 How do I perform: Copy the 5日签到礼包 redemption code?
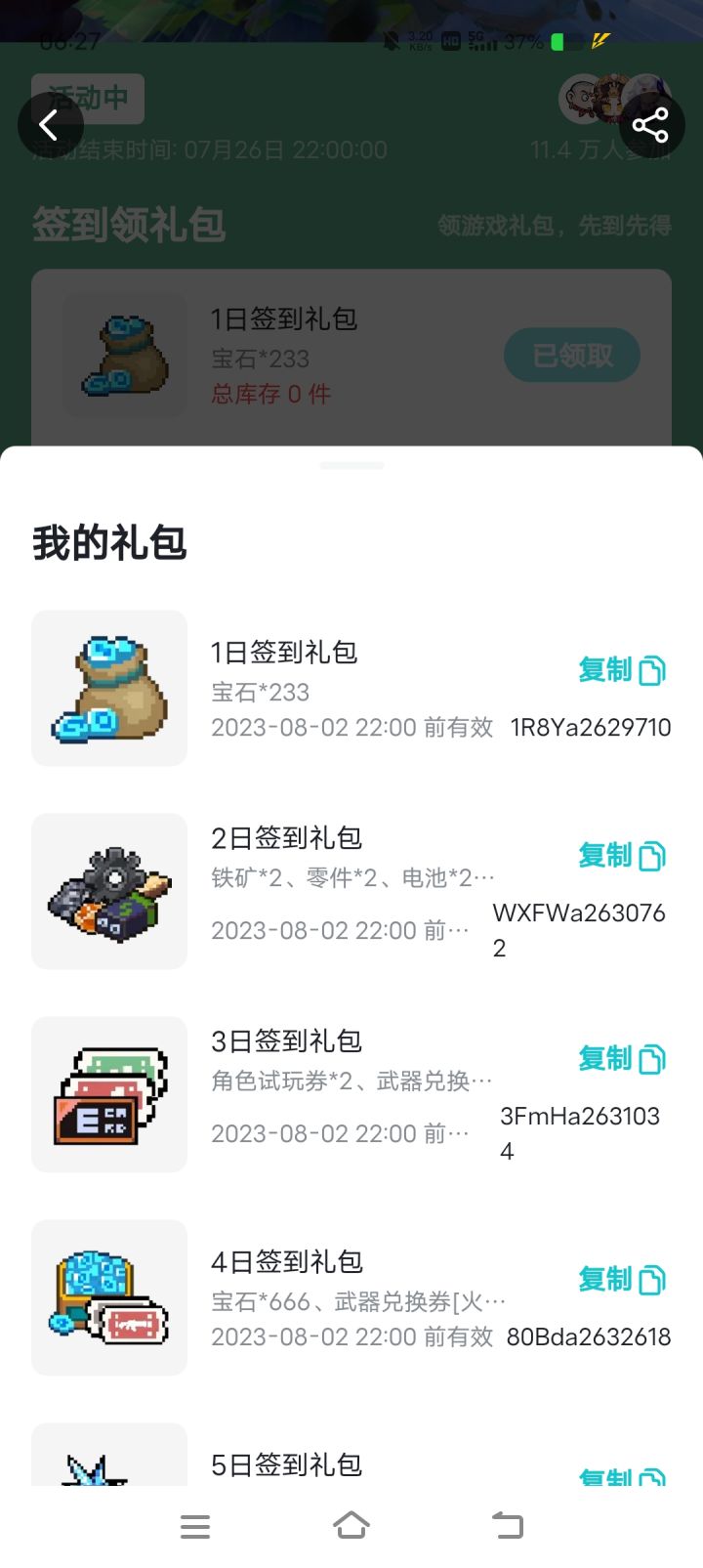click(621, 1477)
